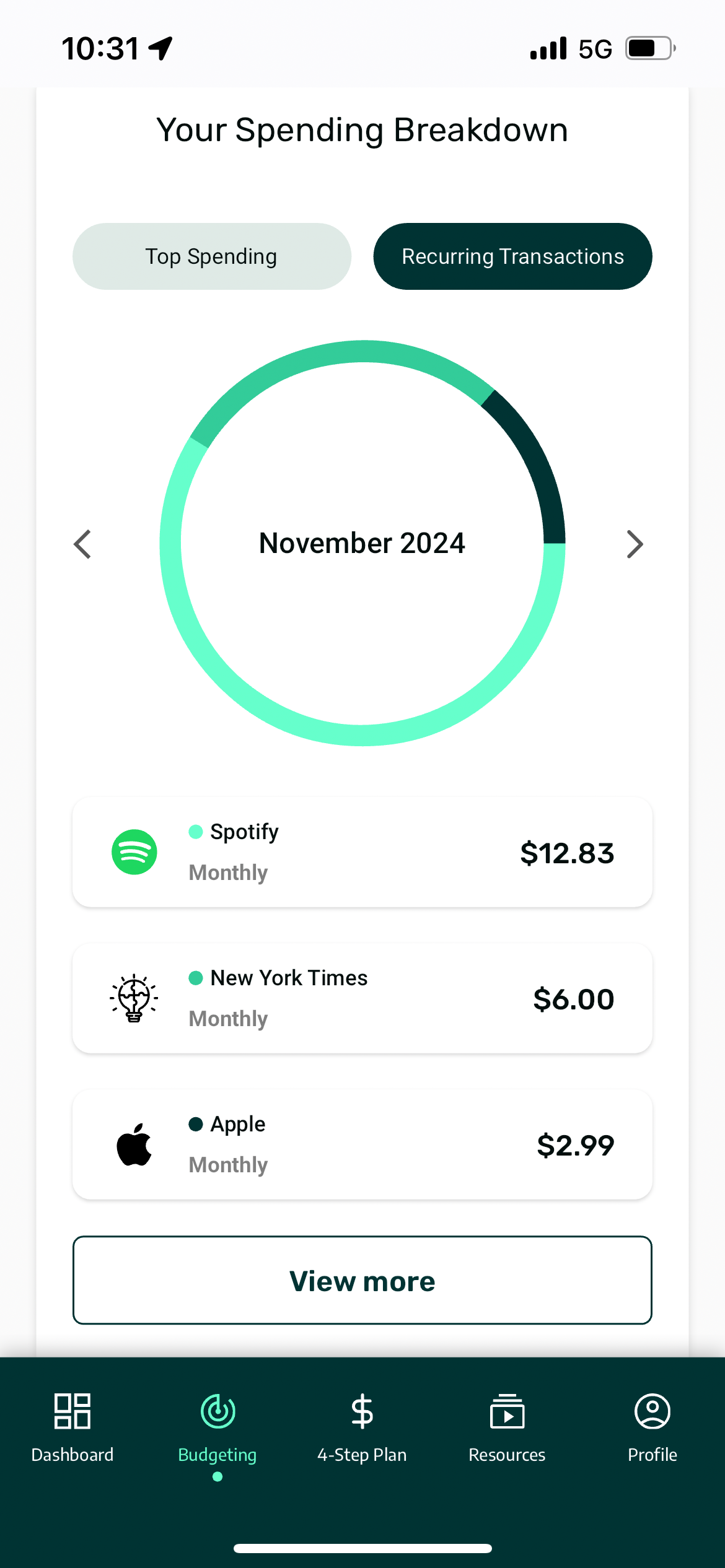Open the Apple recurring transaction
The height and width of the screenshot is (1568, 725).
(x=362, y=1144)
